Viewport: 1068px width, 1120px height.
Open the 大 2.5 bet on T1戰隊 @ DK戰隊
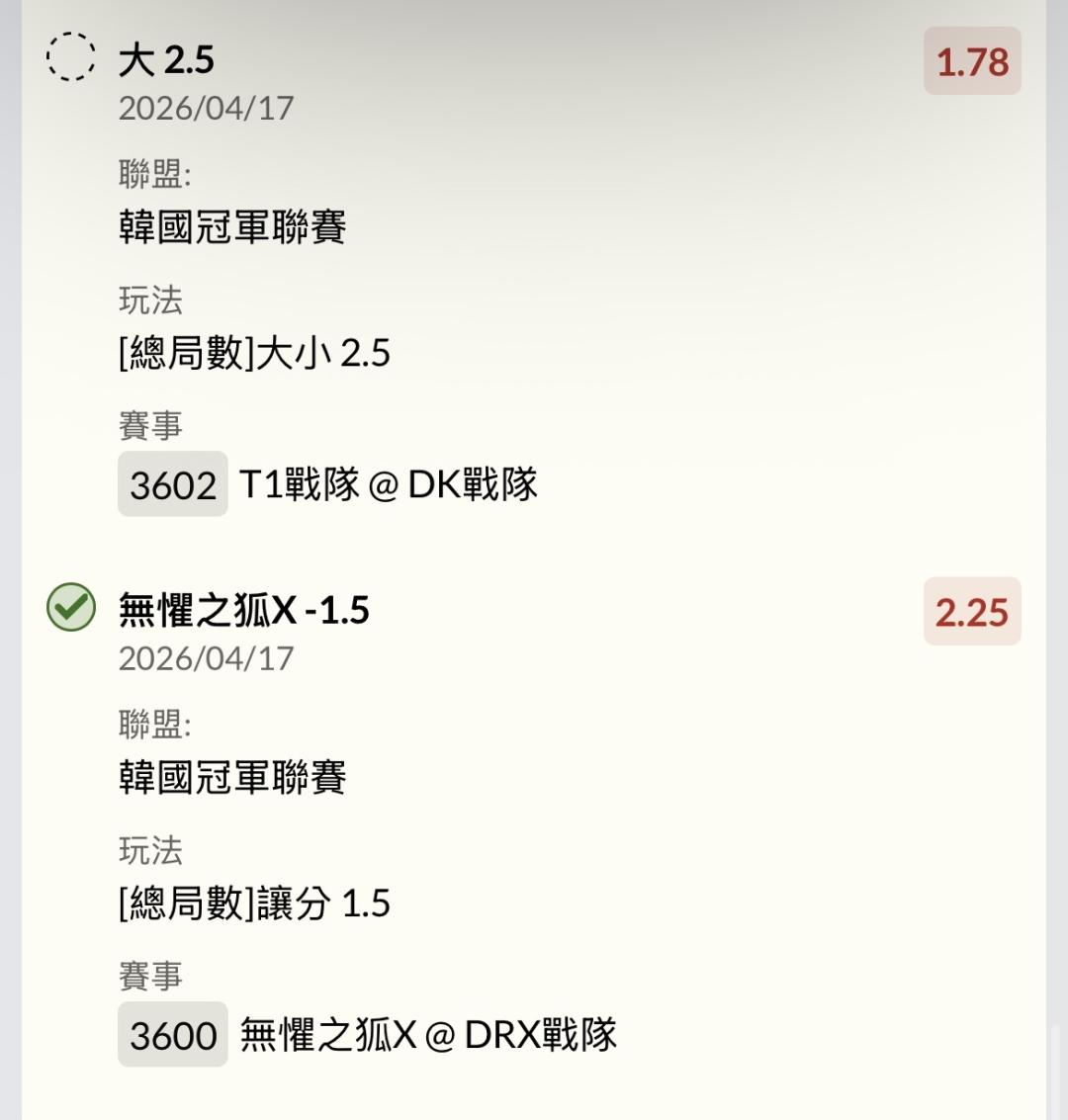tap(166, 60)
